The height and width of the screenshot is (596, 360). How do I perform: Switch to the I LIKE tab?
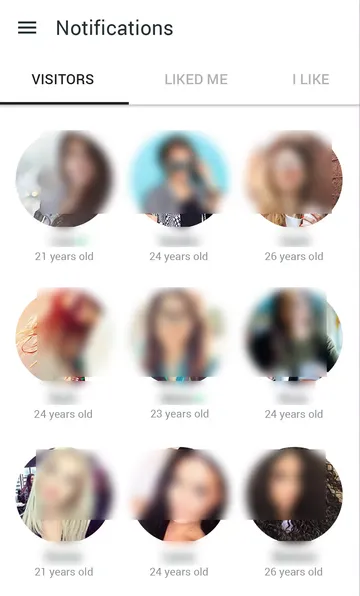tap(311, 79)
